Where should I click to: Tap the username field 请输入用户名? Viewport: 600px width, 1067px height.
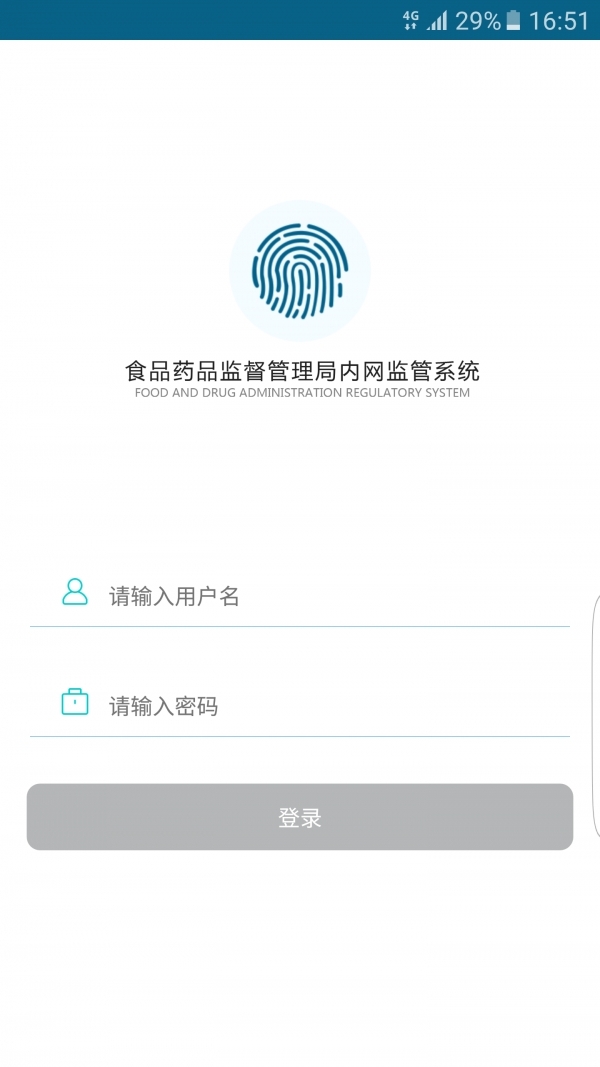tap(320, 597)
